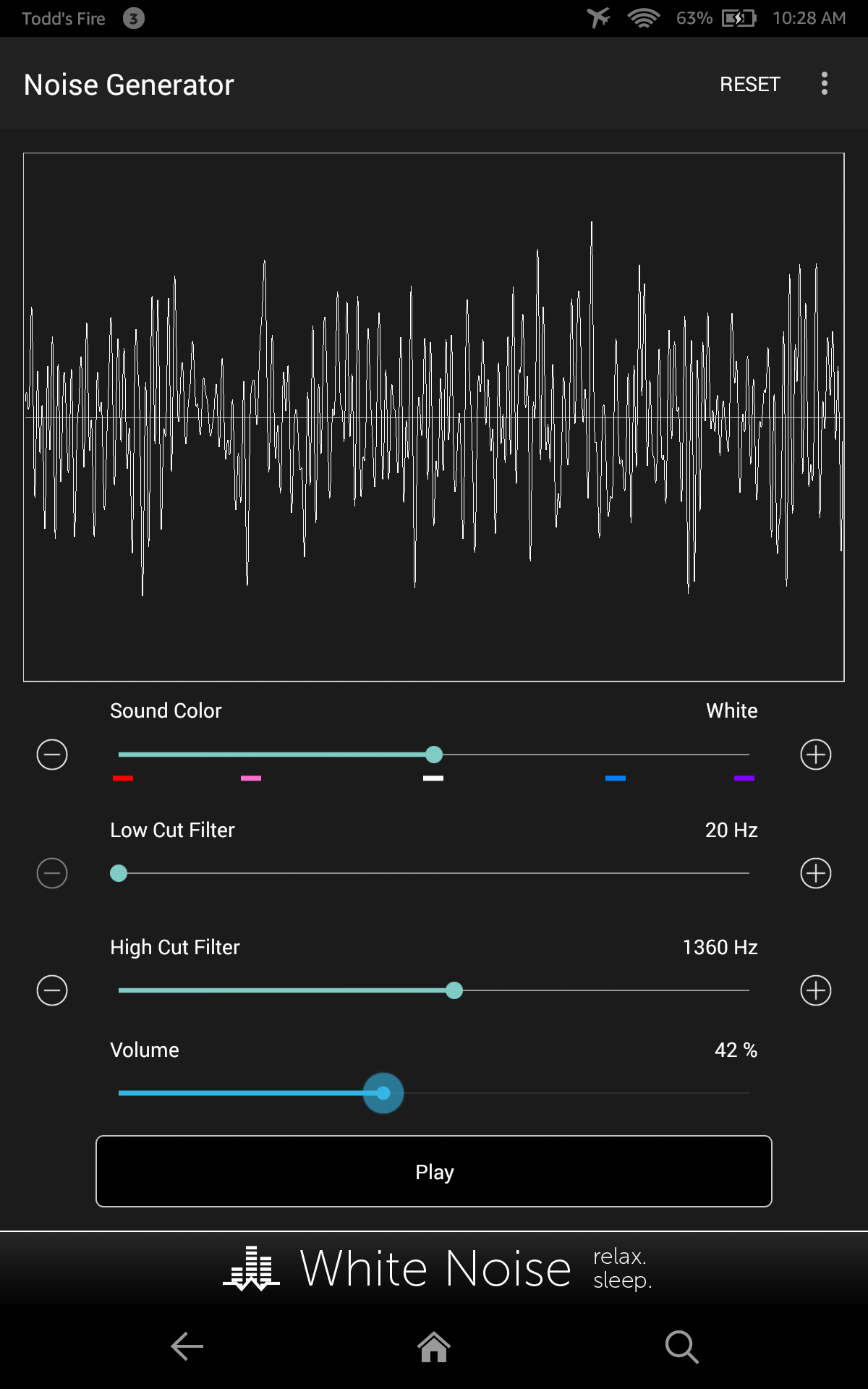Click plus to increase Sound Color
This screenshot has width=868, height=1389.
point(815,755)
